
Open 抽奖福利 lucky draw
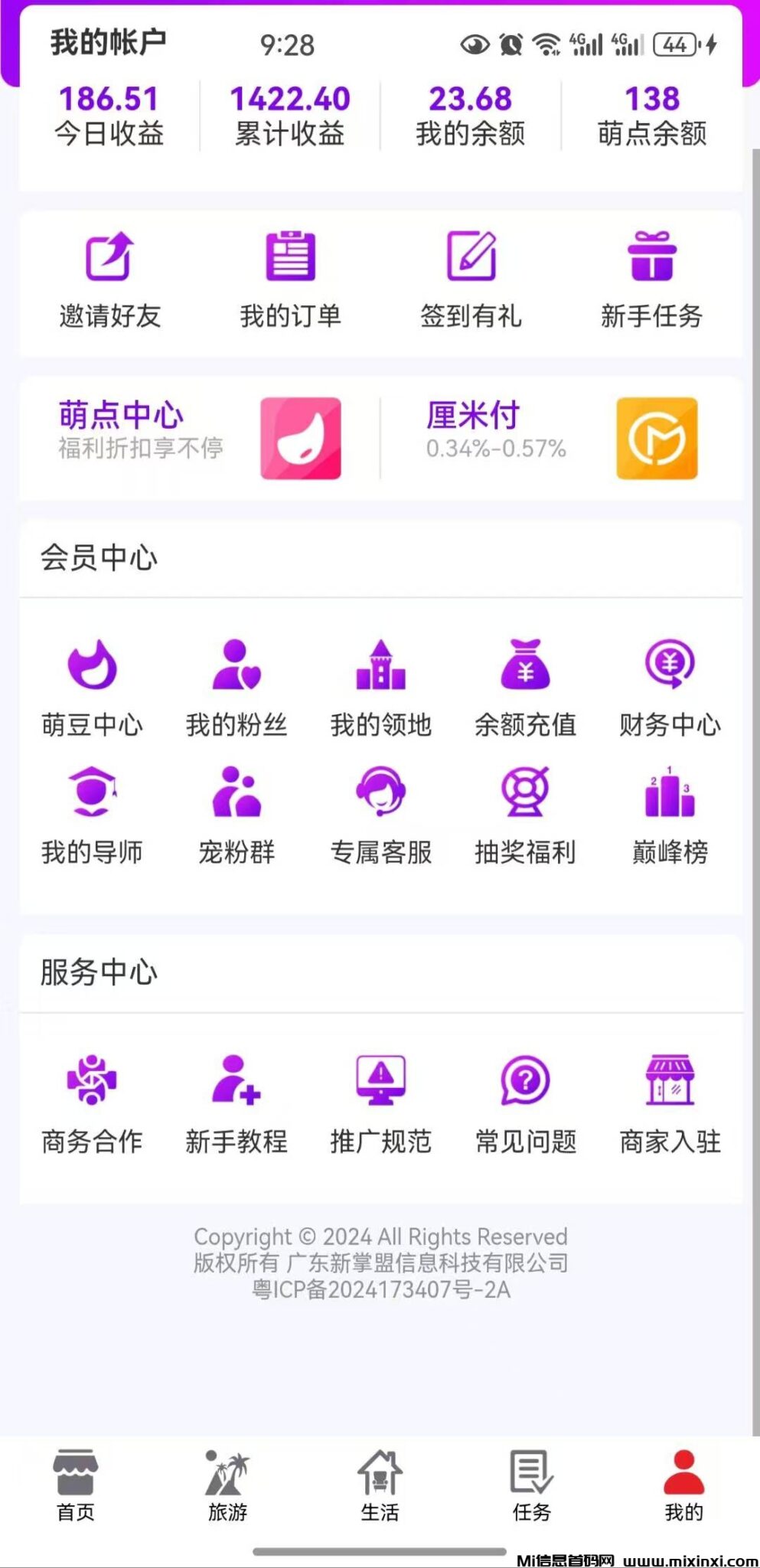point(525,815)
